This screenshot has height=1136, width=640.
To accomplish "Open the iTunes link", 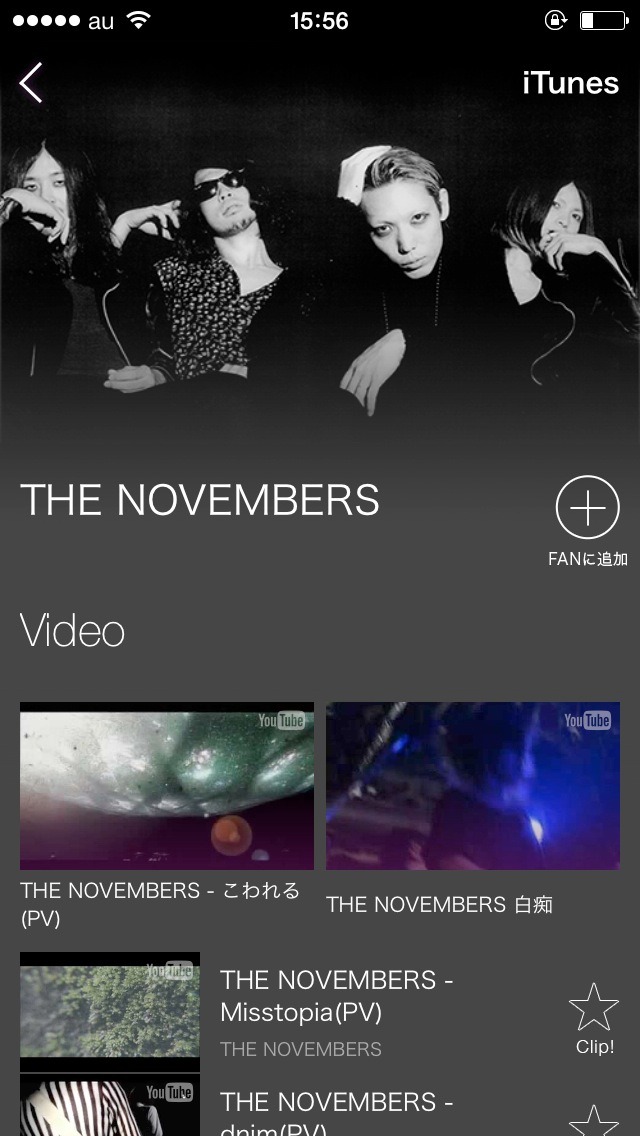I will click(x=570, y=82).
